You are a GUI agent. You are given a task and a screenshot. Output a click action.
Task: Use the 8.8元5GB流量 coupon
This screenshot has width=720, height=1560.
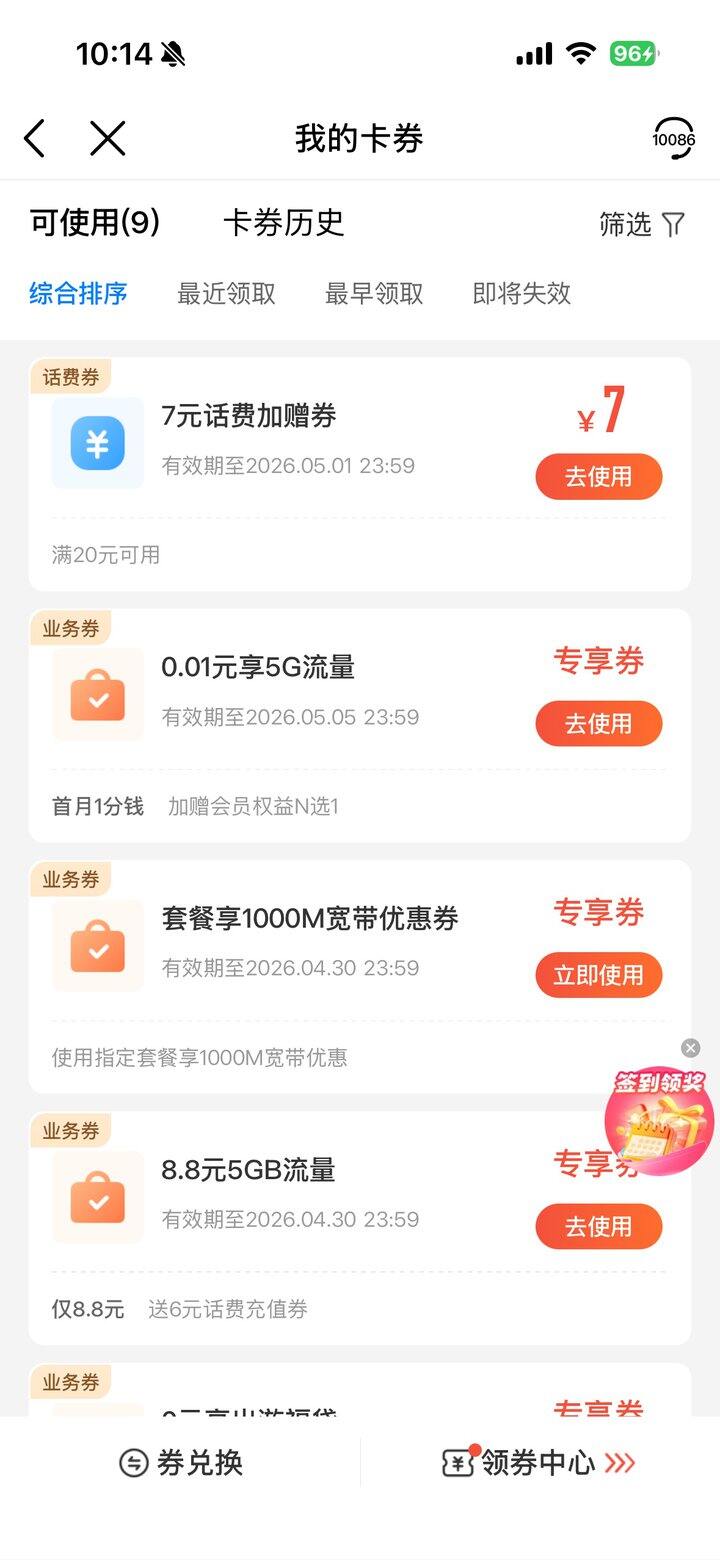tap(598, 1226)
